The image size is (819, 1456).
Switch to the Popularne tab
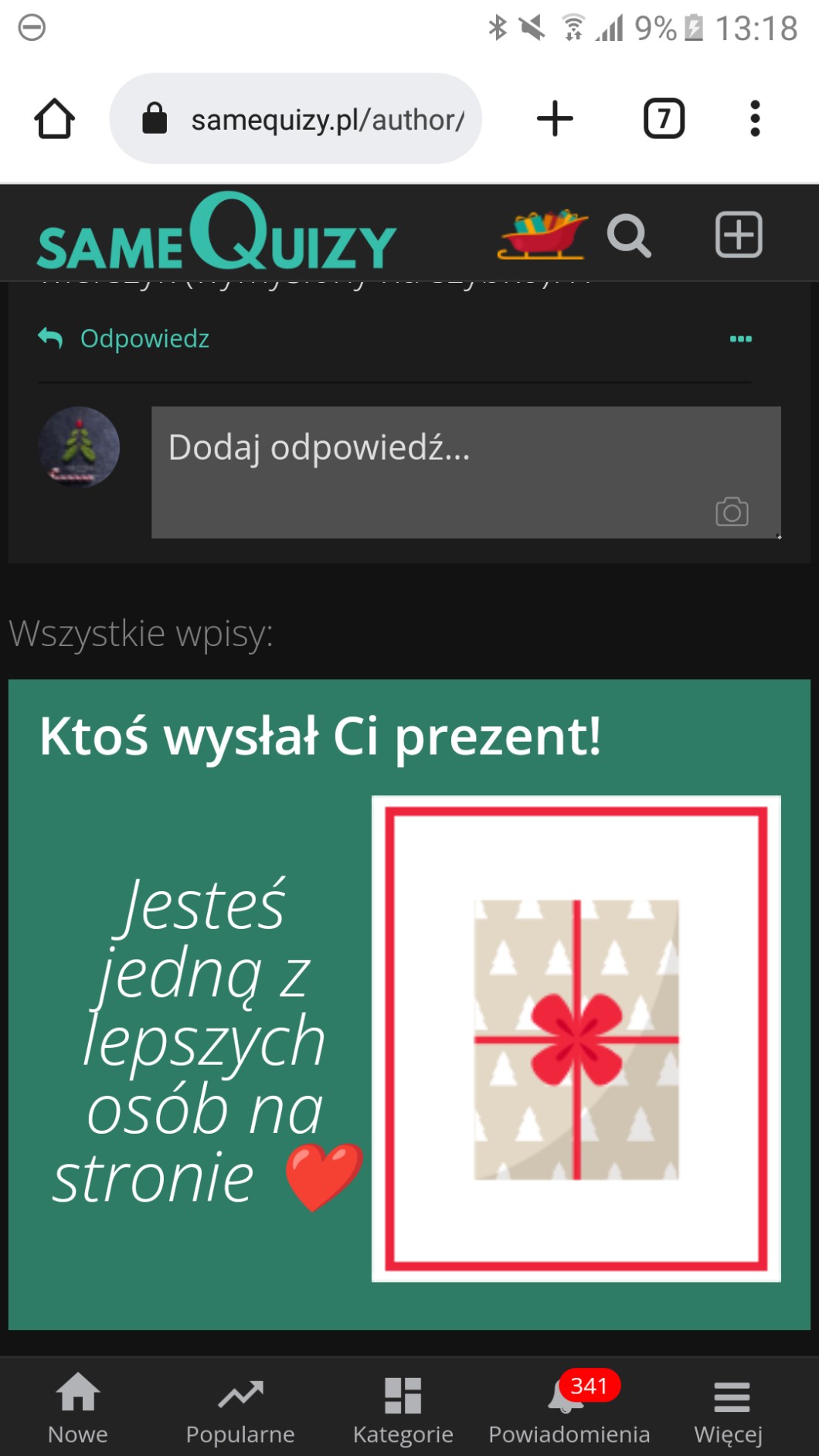(240, 1409)
